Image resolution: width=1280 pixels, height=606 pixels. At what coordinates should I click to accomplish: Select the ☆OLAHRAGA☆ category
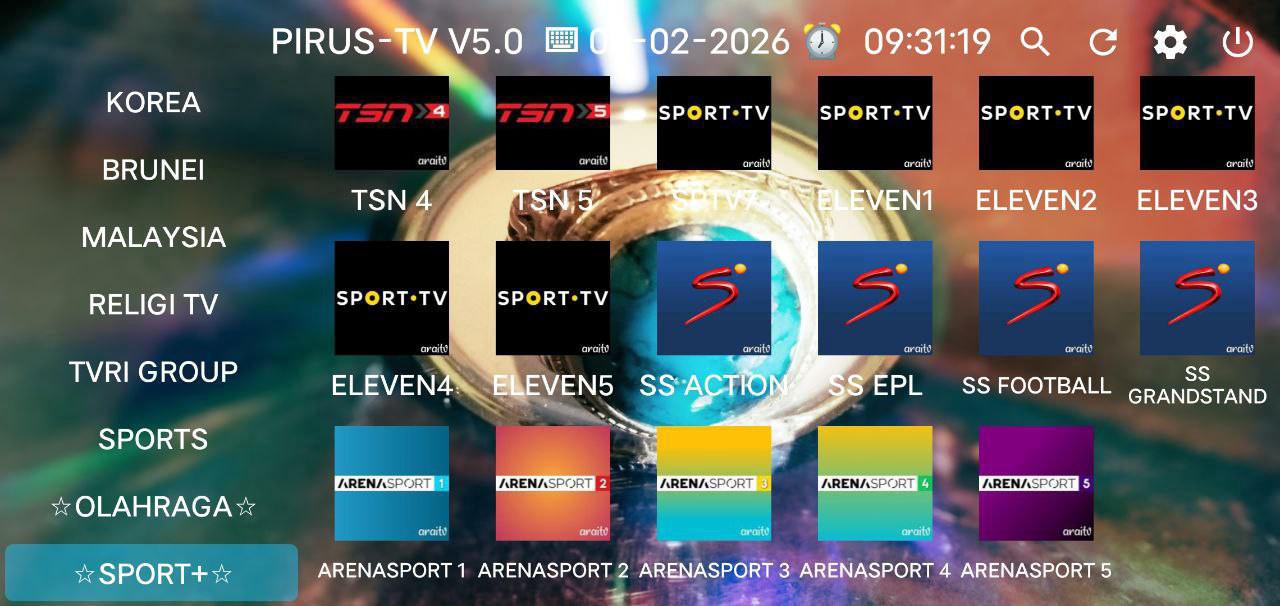(153, 507)
